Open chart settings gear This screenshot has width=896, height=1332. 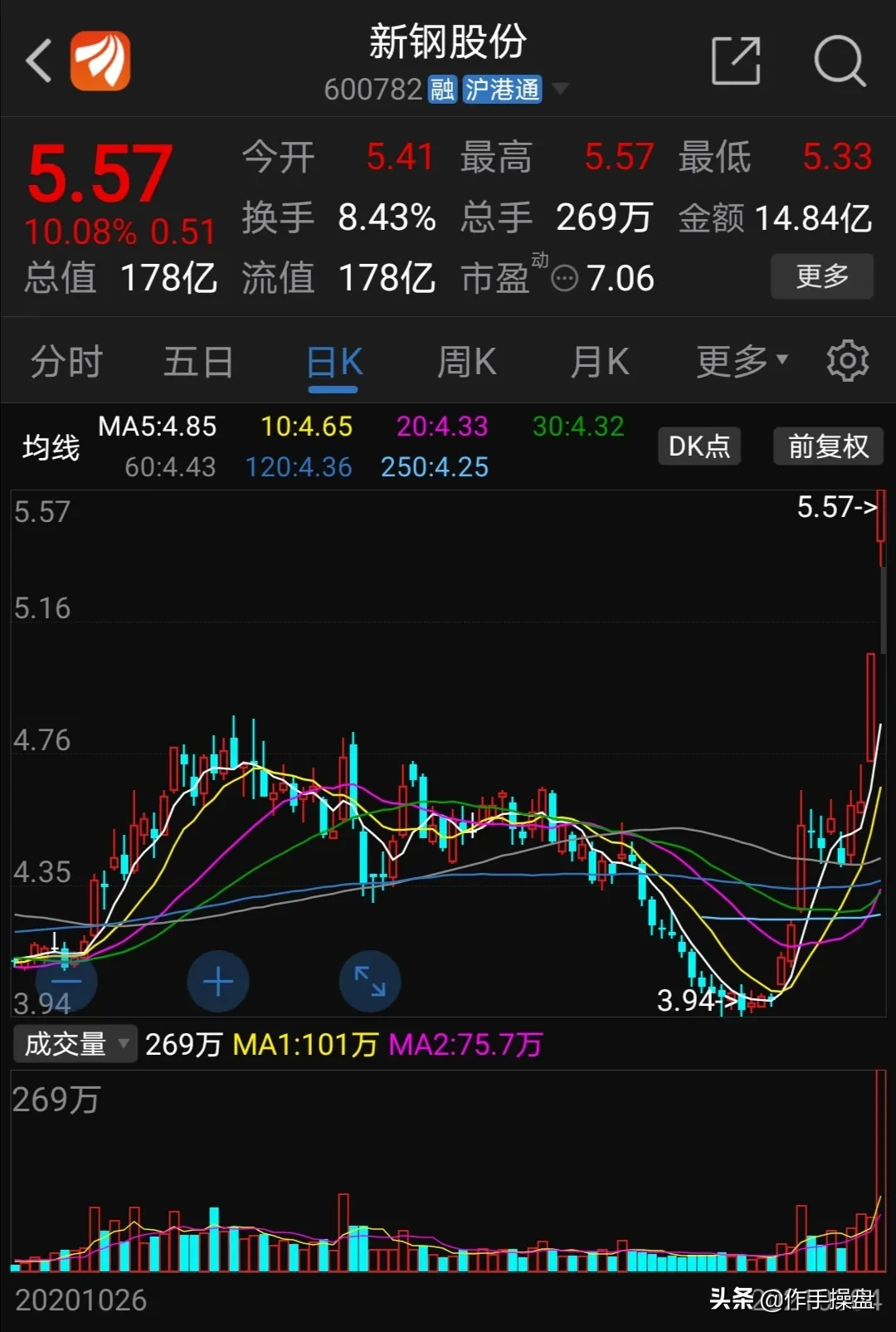847,361
